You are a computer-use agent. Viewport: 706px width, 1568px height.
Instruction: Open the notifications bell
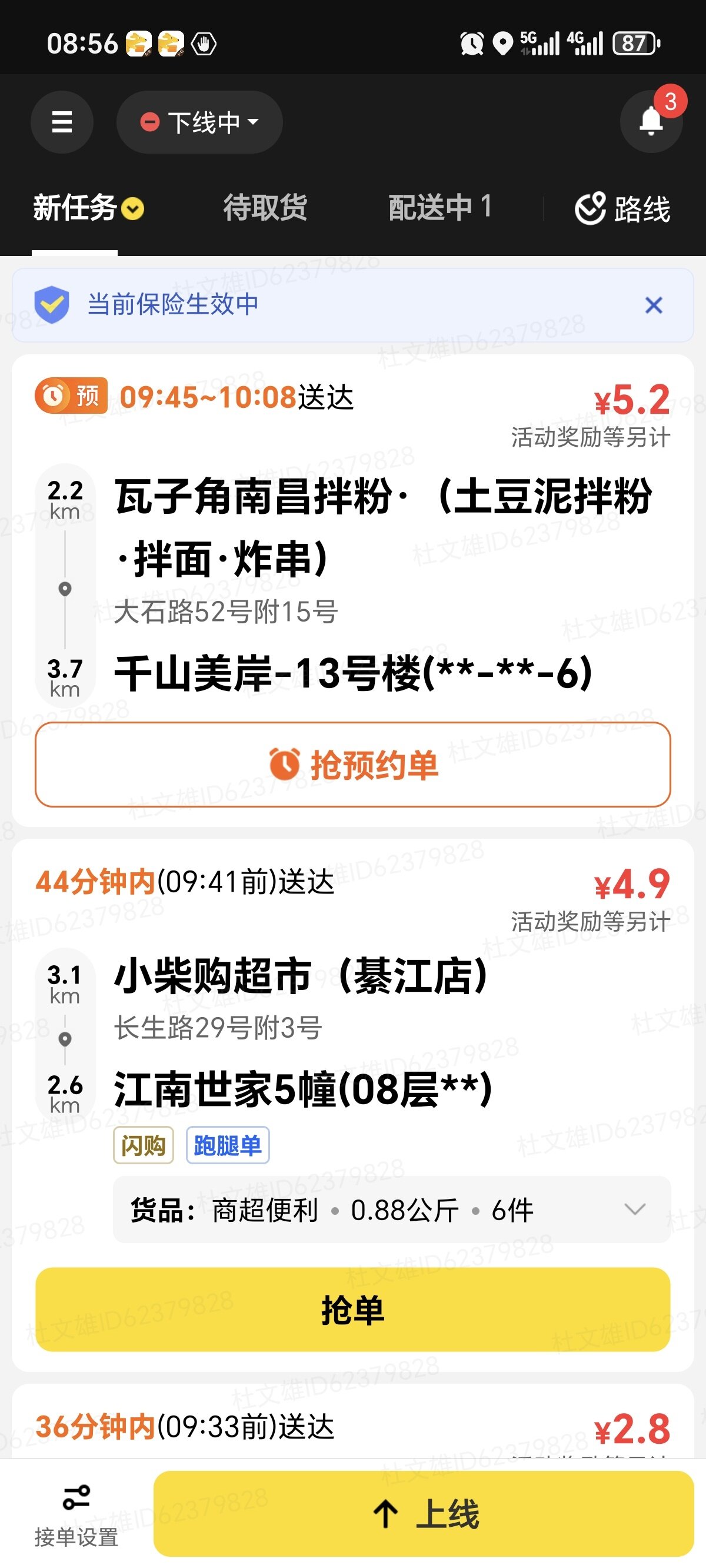coord(651,121)
